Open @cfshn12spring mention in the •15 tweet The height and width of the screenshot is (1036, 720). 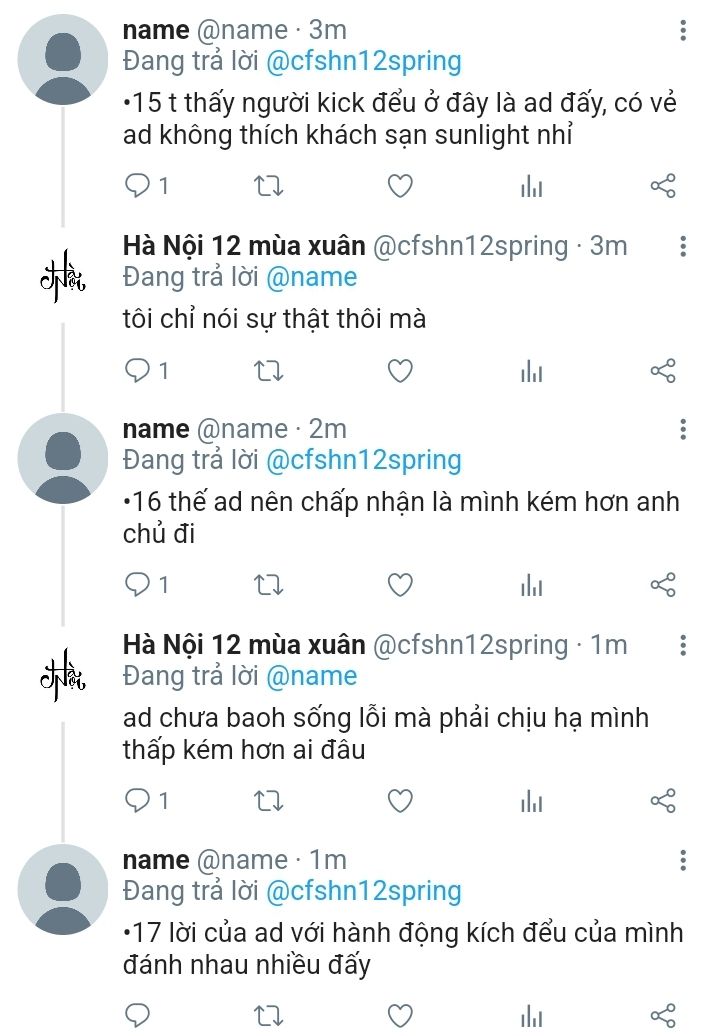(x=363, y=62)
